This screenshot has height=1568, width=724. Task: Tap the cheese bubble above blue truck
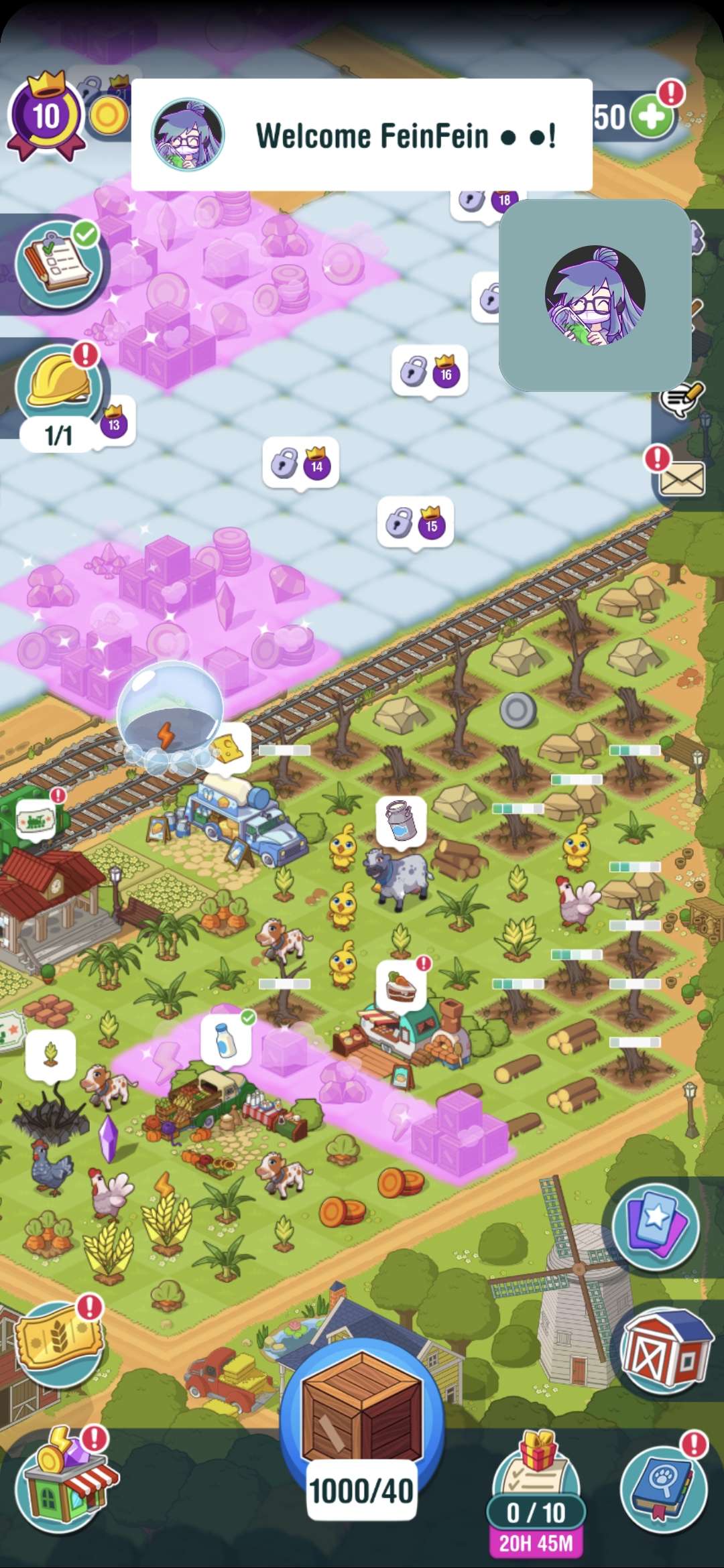tap(229, 747)
